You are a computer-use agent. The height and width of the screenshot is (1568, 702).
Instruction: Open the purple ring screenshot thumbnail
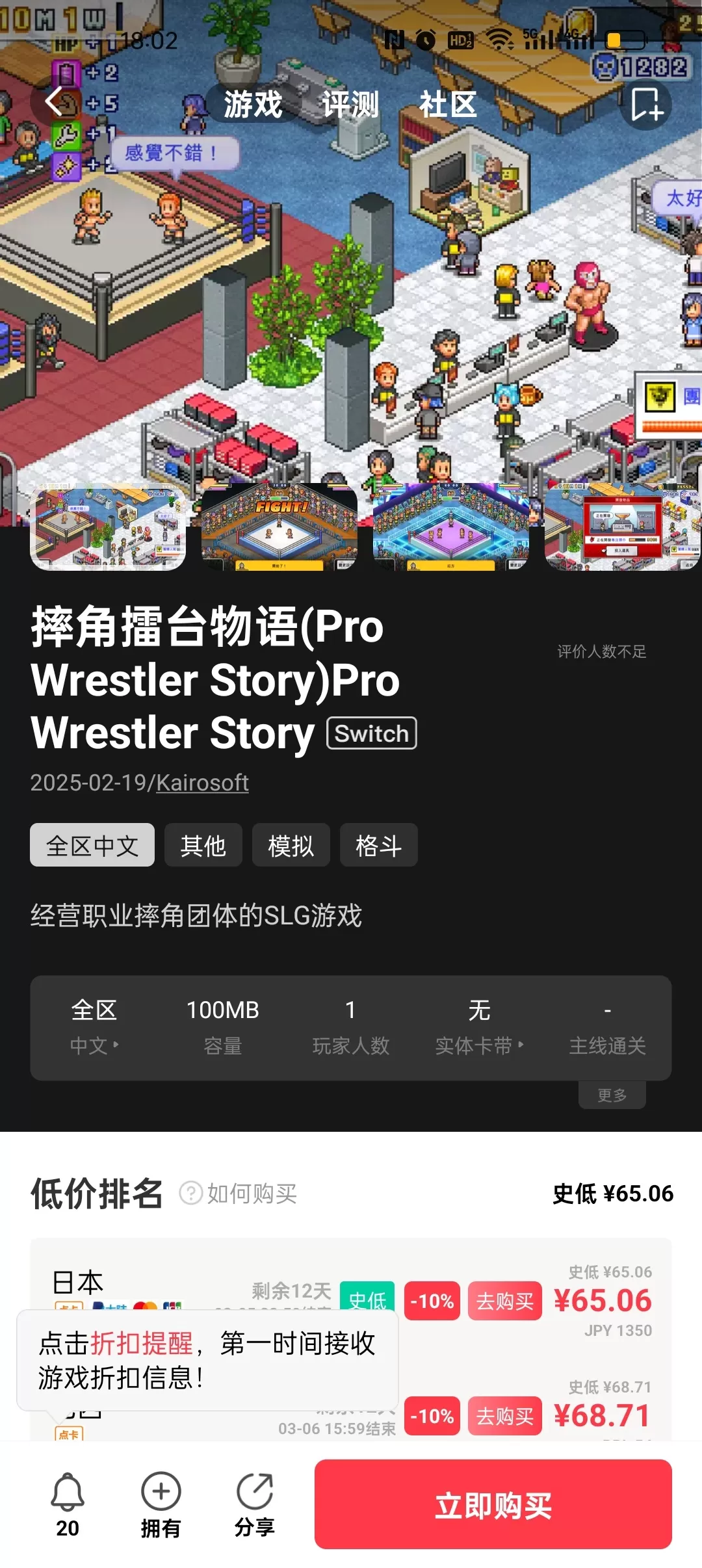tap(451, 528)
